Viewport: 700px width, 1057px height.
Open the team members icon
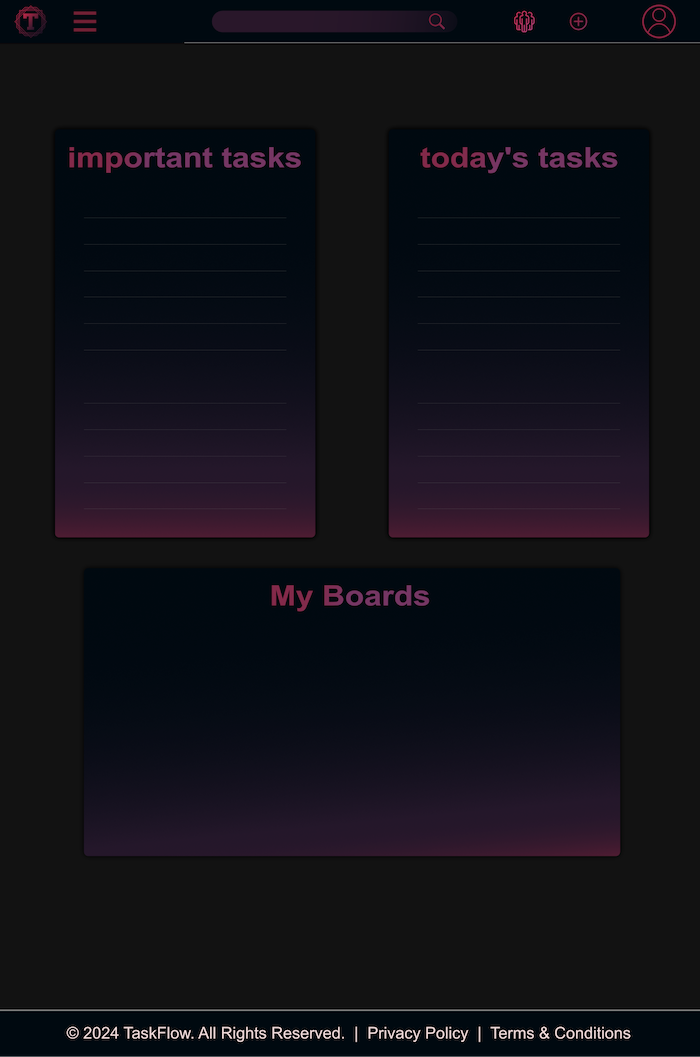[524, 21]
